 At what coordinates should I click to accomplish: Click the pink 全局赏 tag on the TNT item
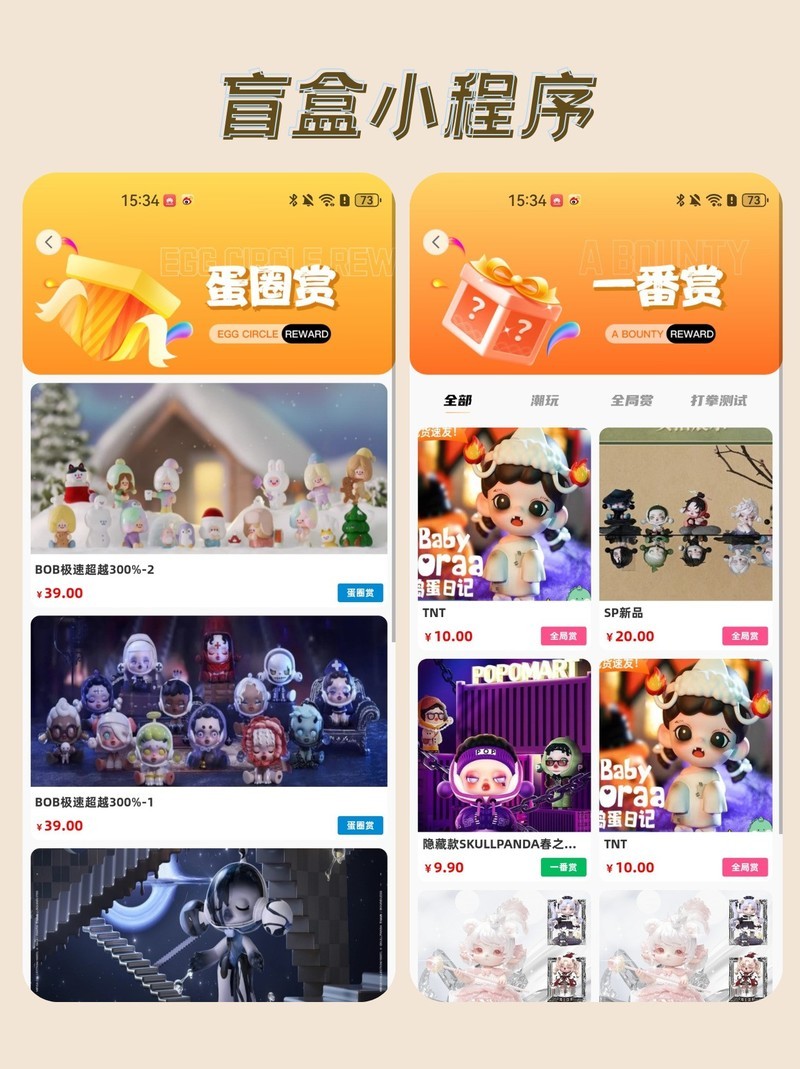tap(565, 636)
